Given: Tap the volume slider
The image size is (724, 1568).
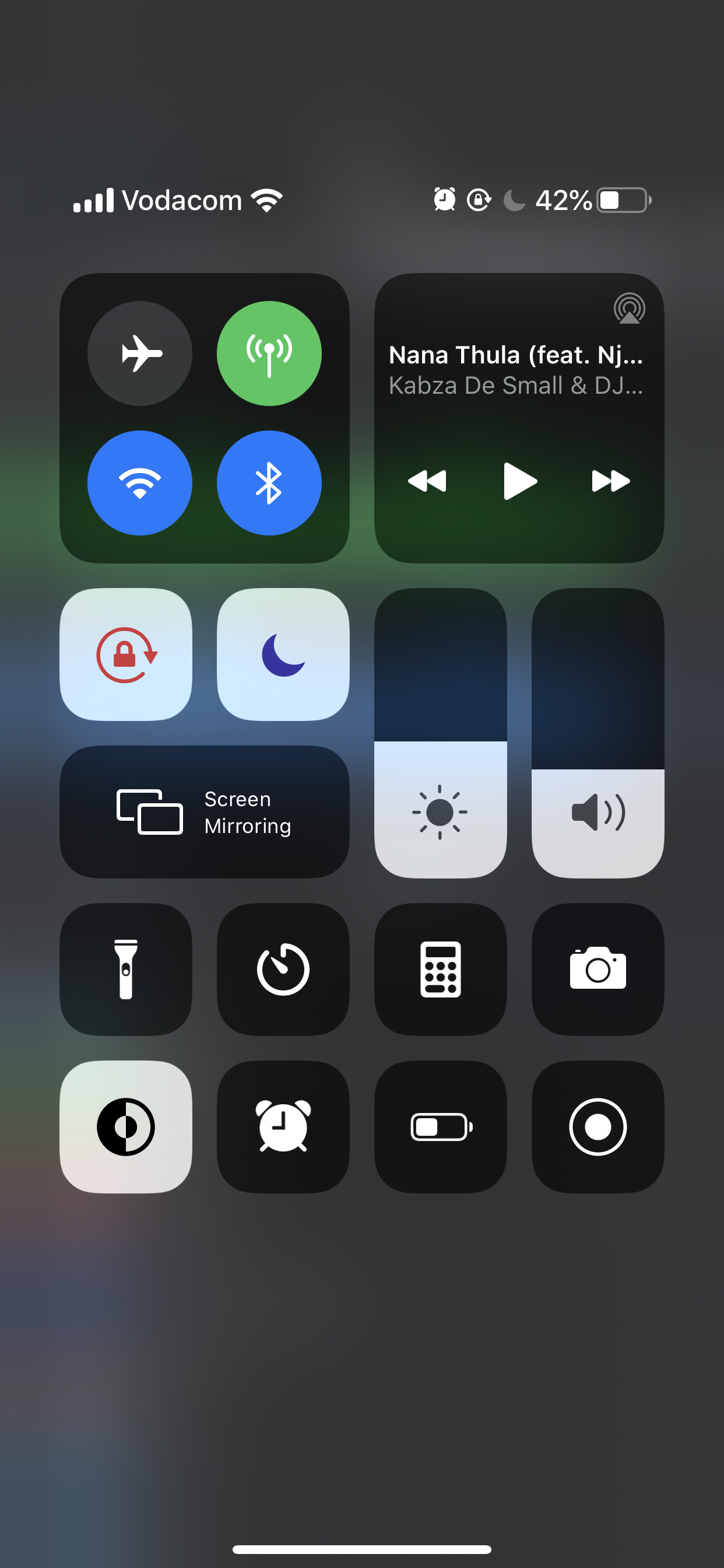Looking at the screenshot, I should (x=598, y=733).
